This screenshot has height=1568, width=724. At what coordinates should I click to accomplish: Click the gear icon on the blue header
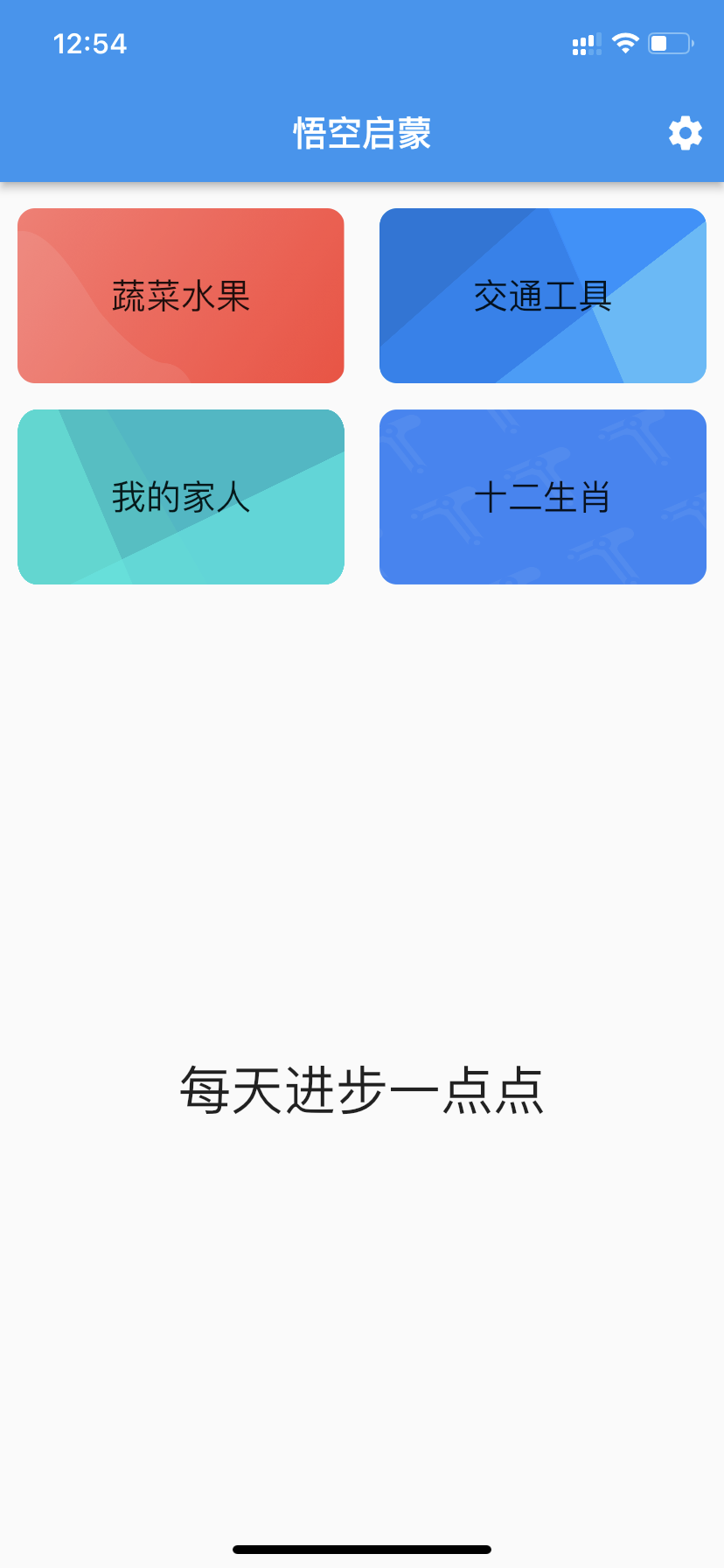point(685,133)
